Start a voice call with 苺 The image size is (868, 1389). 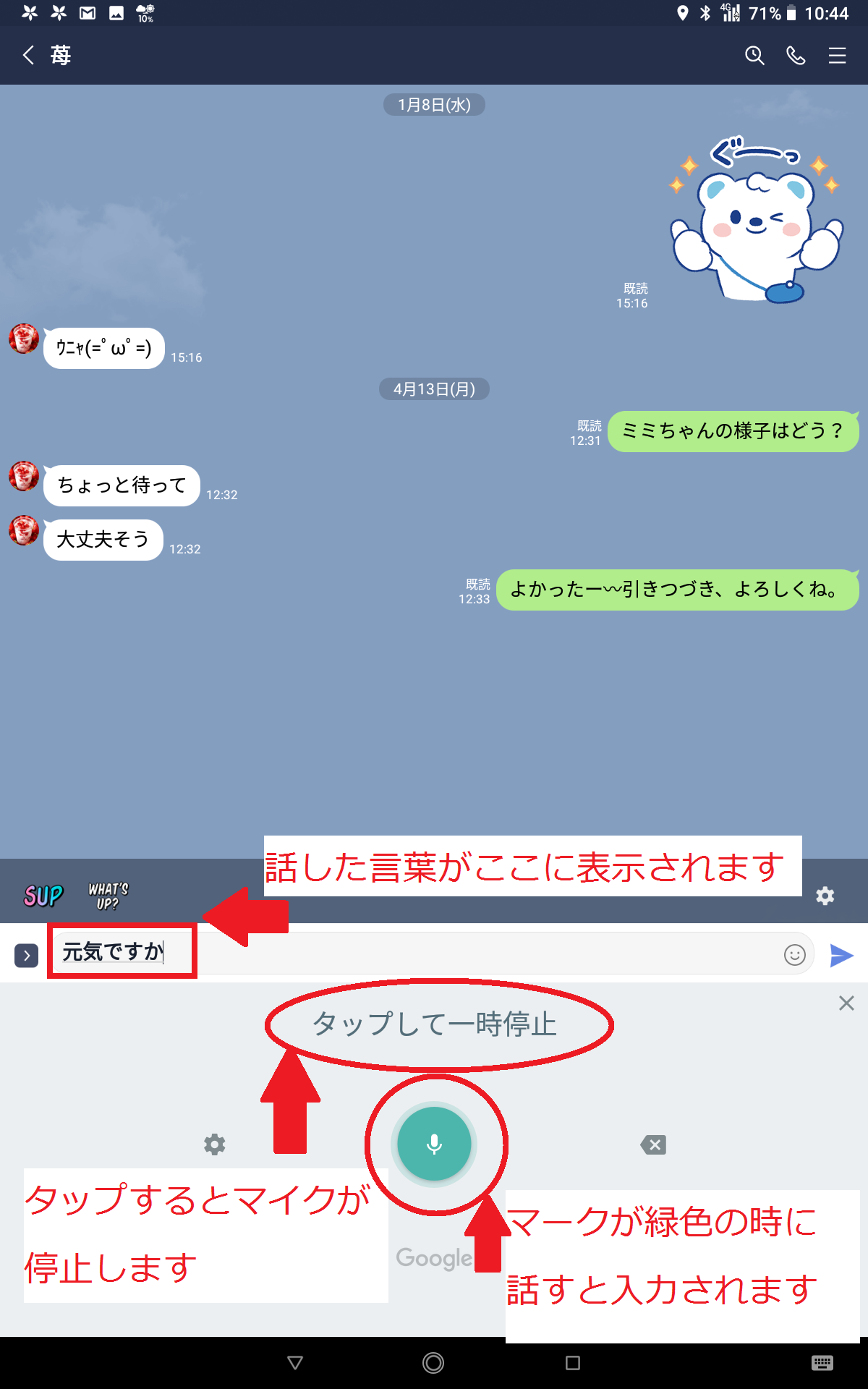coord(796,56)
